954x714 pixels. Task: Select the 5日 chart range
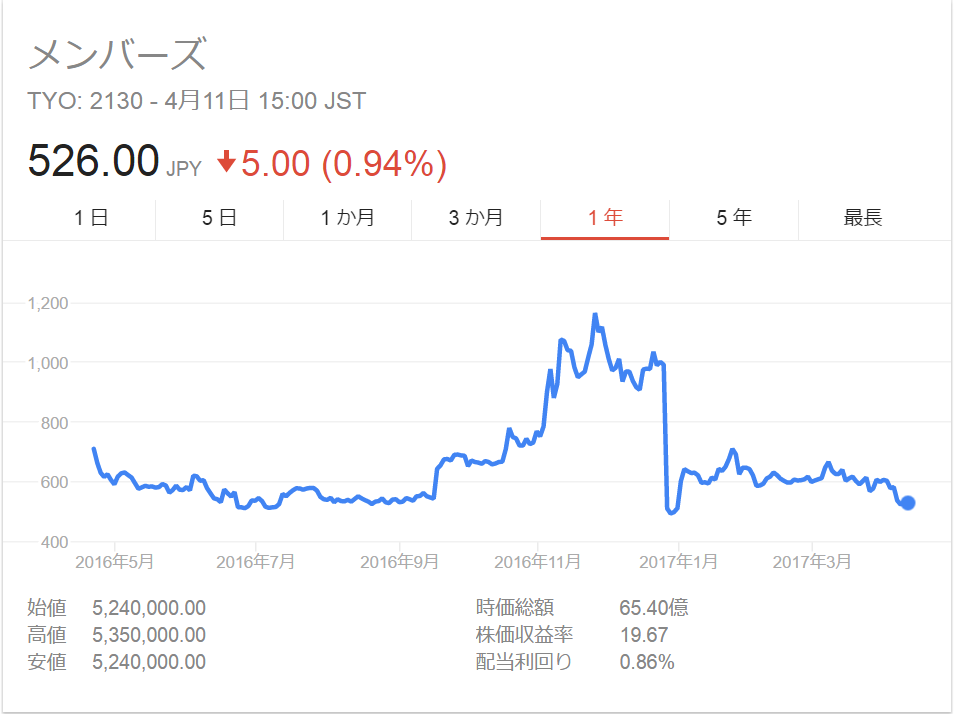219,219
